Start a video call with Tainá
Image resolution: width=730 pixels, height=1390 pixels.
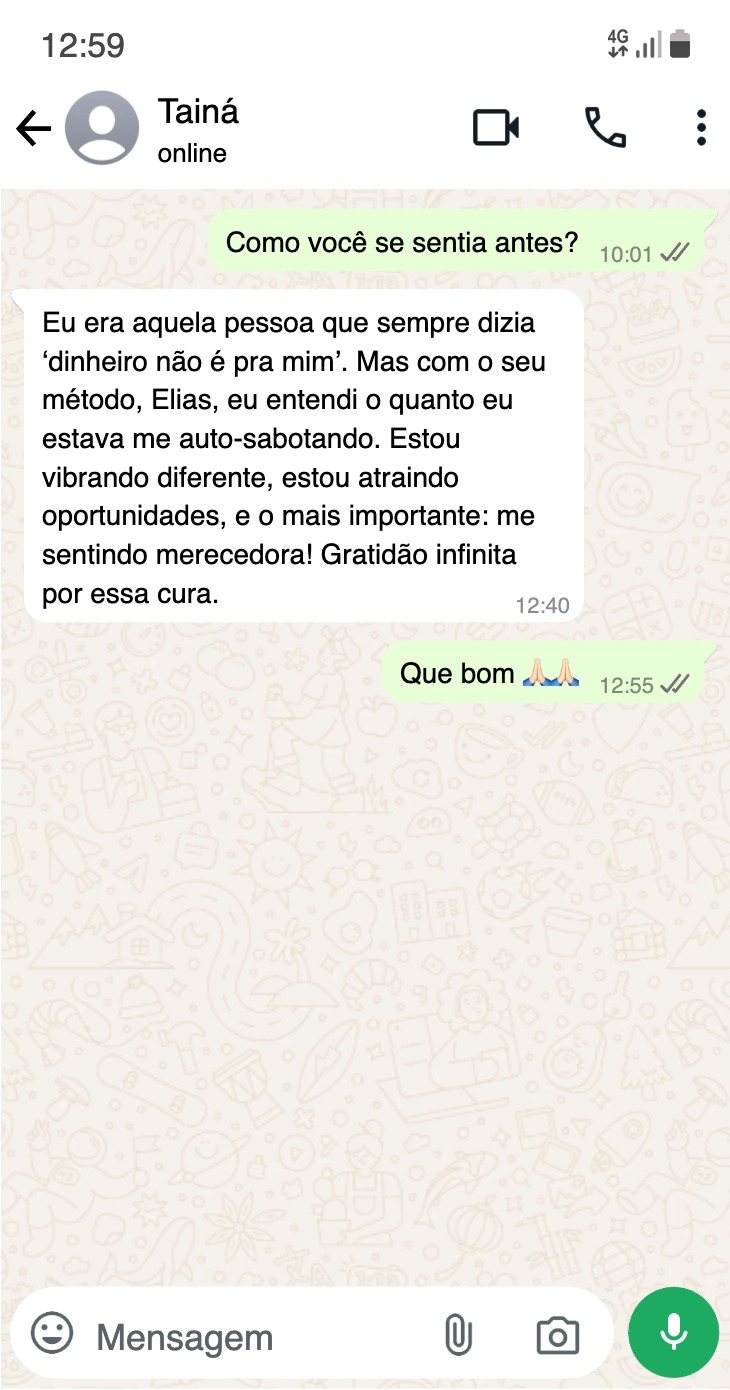496,128
